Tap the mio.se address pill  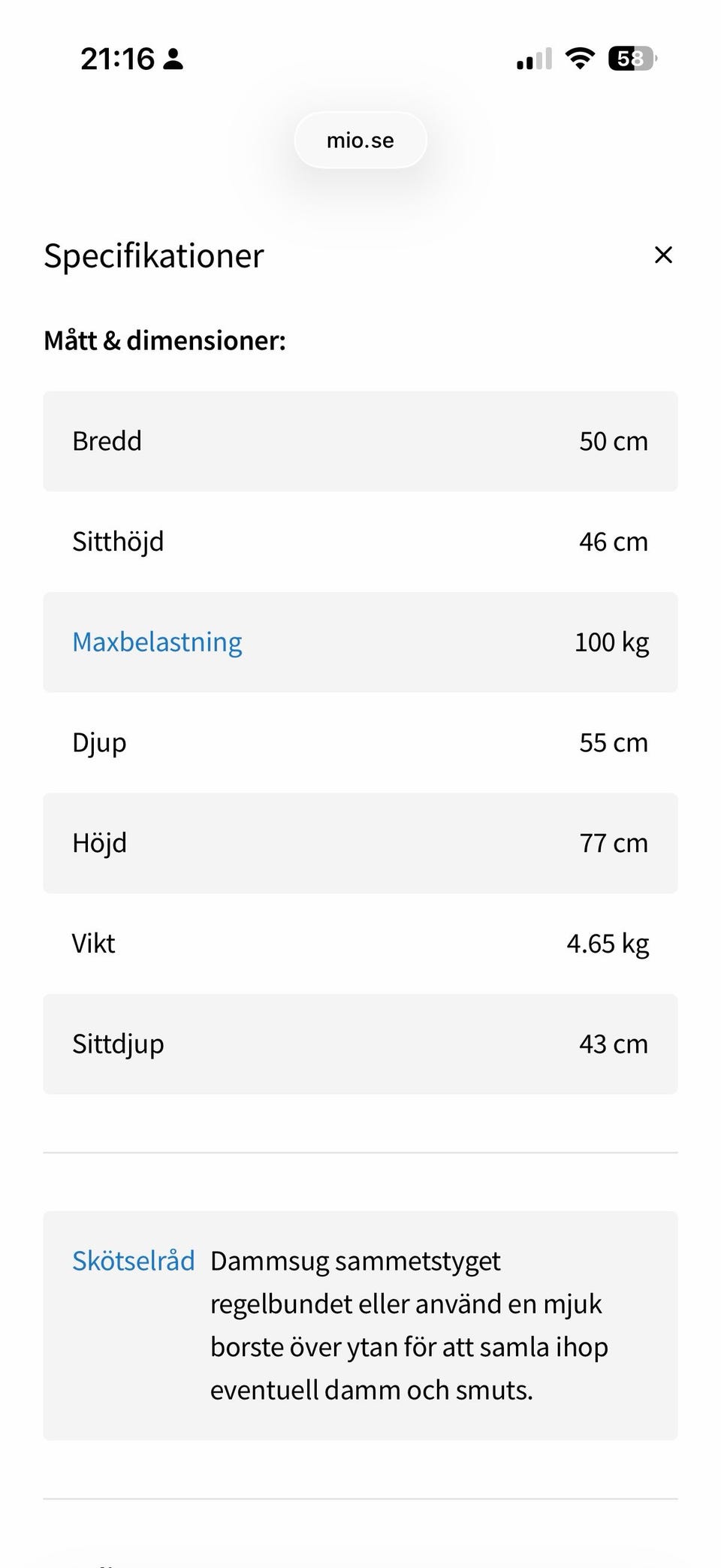pos(360,140)
